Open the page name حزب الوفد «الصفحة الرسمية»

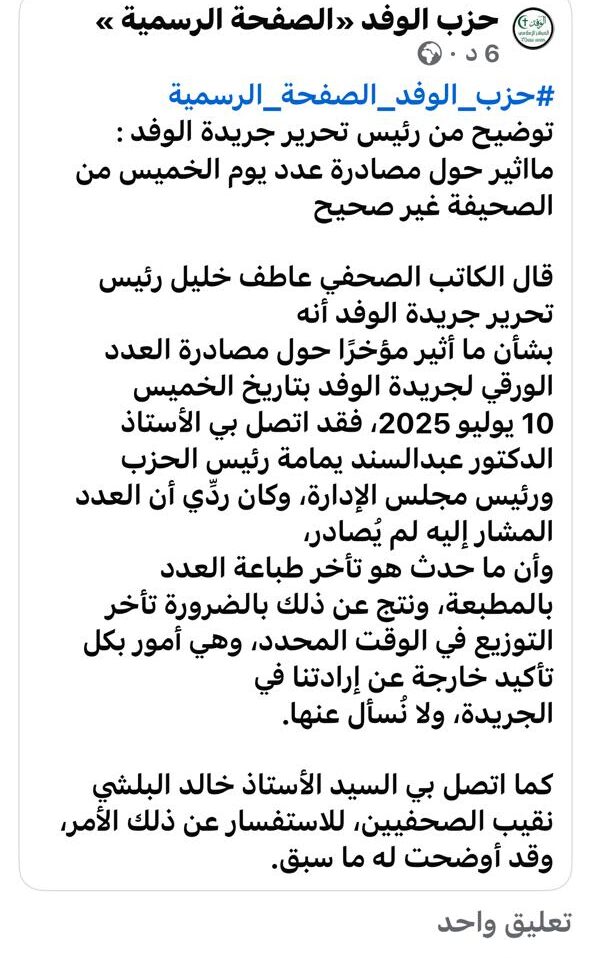(299, 20)
